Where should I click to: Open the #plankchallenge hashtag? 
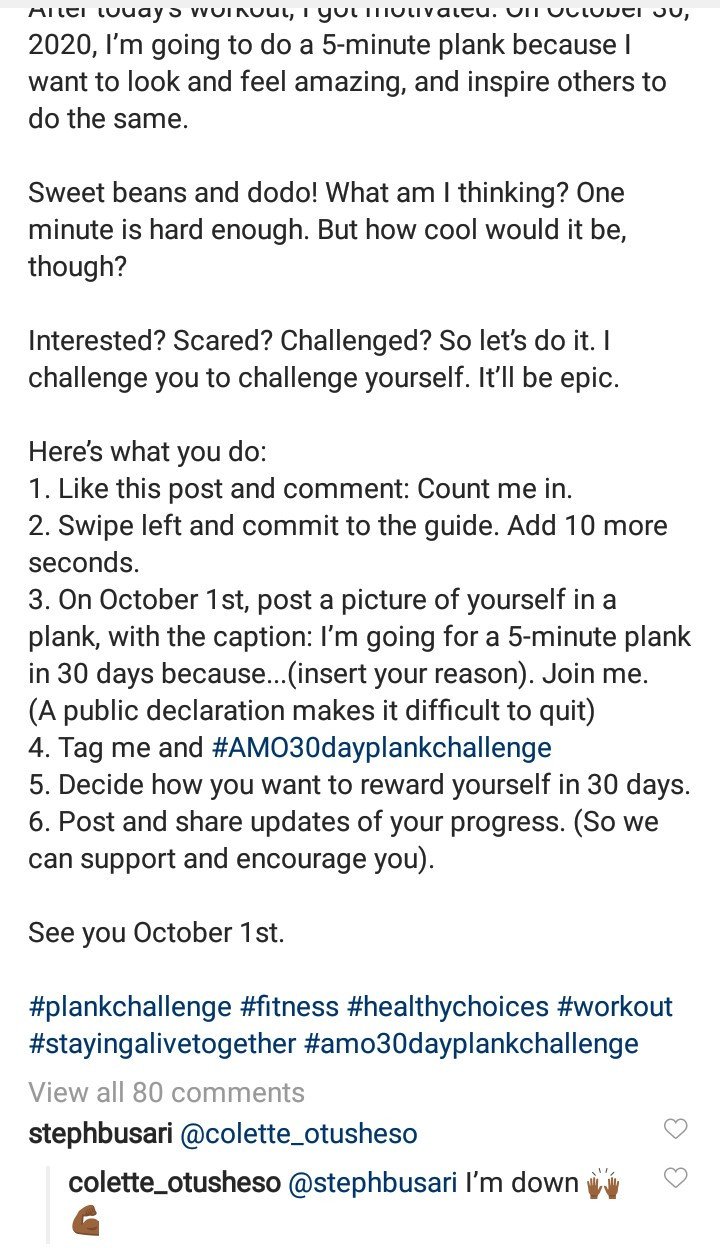point(130,1007)
